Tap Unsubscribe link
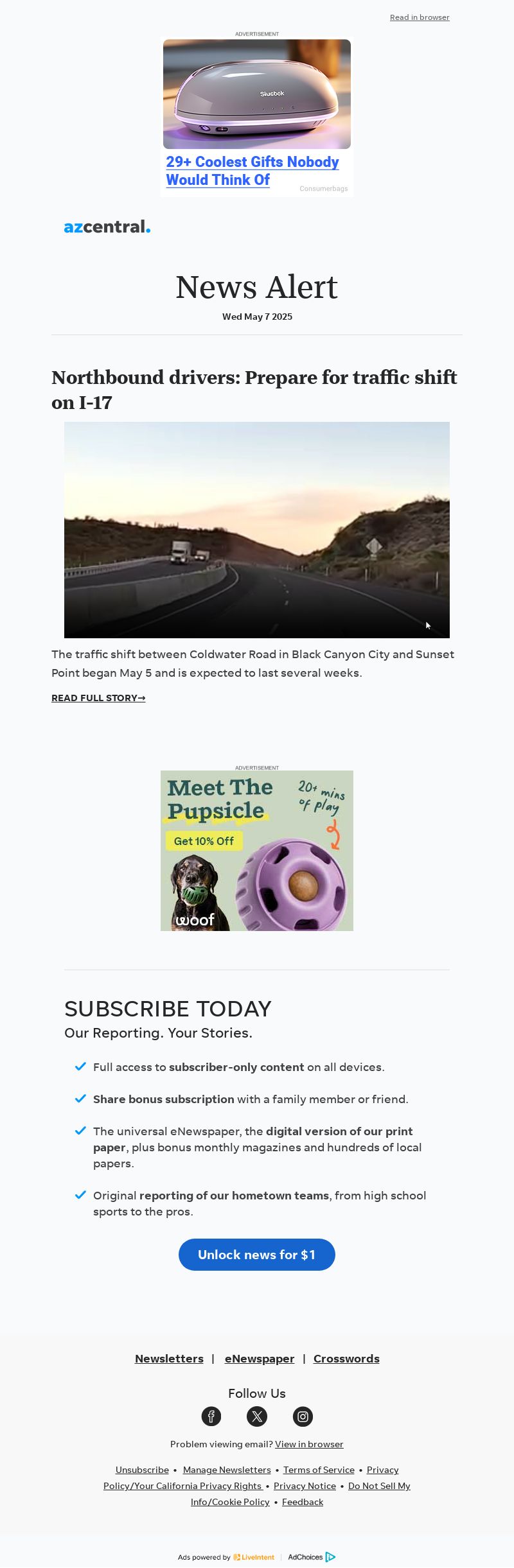This screenshot has width=514, height=1568. click(142, 1470)
